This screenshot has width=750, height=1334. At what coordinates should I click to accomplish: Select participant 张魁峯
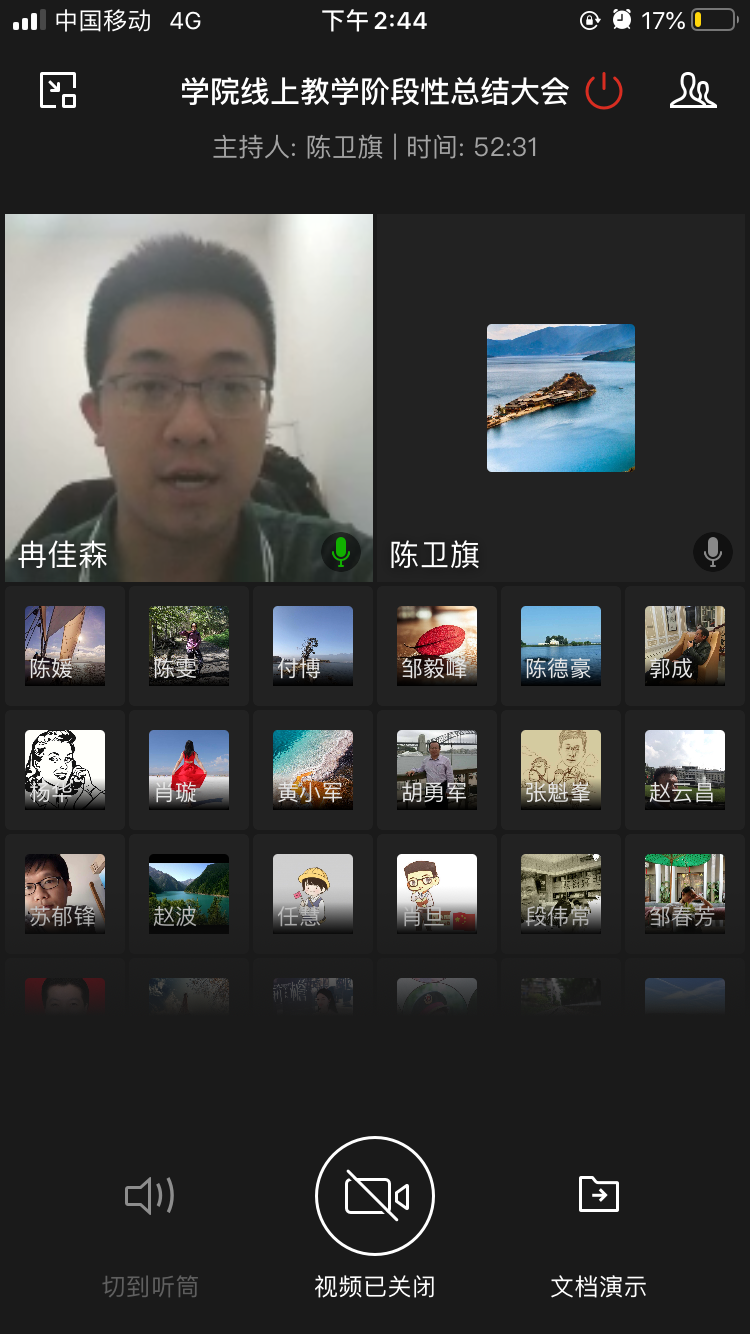(561, 770)
